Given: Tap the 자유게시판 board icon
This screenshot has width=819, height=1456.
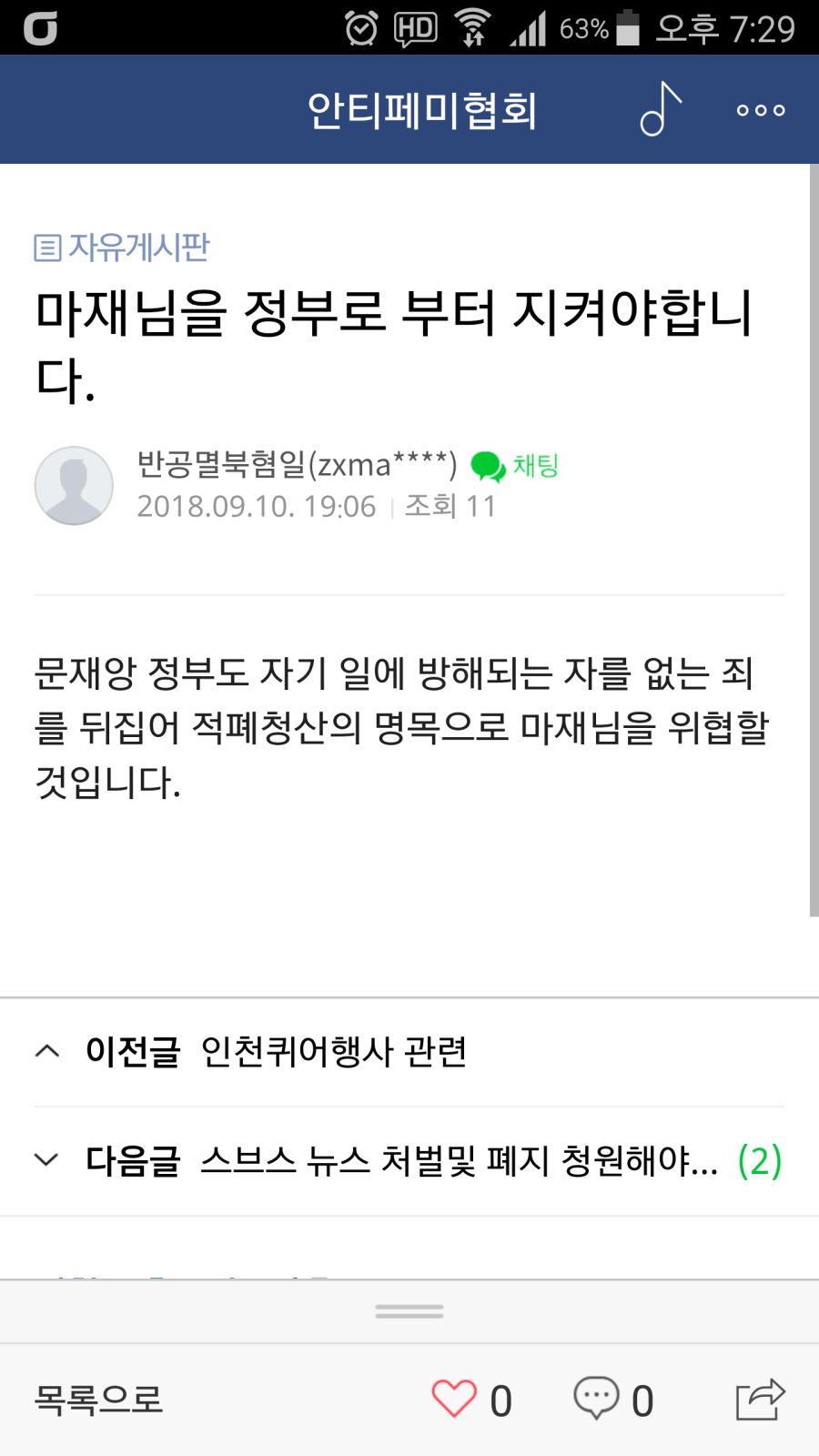Looking at the screenshot, I should pyautogui.click(x=47, y=246).
